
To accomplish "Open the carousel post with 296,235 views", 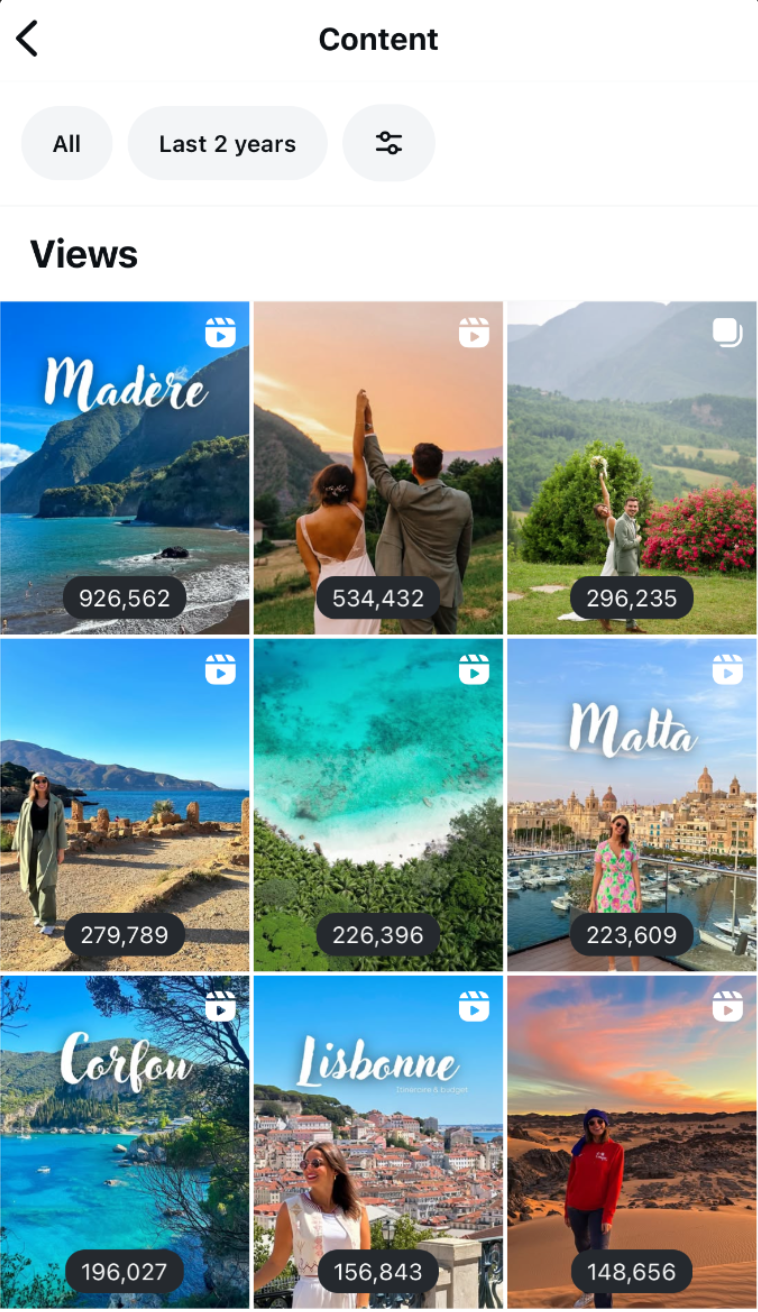I will pos(631,468).
